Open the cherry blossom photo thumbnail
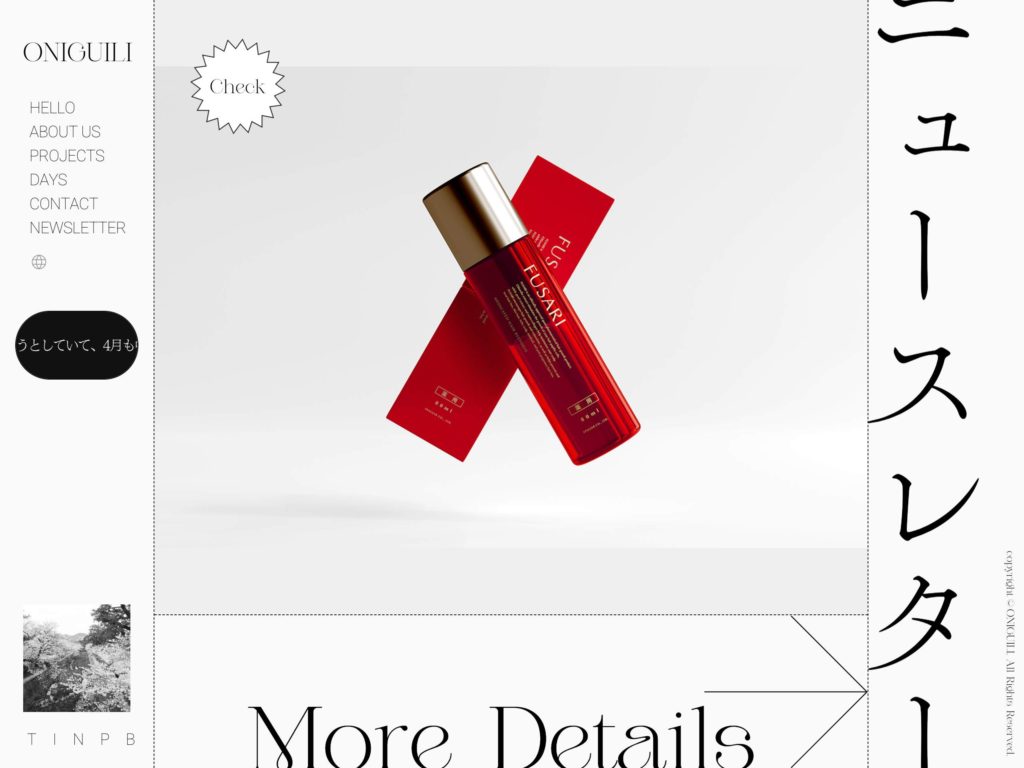Screen dimensions: 1024x768 click(76, 658)
